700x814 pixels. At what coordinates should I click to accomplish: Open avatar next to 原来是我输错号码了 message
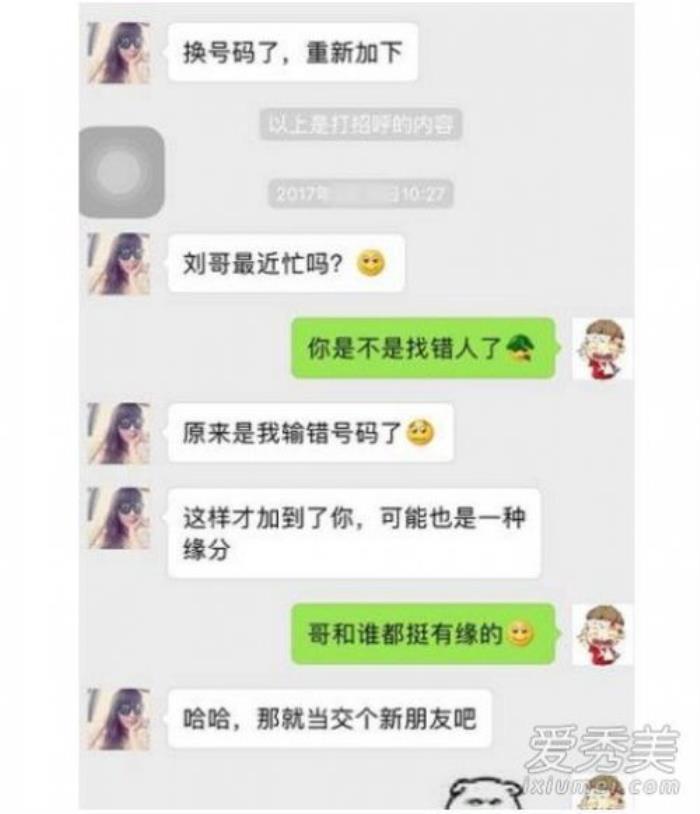pos(119,433)
